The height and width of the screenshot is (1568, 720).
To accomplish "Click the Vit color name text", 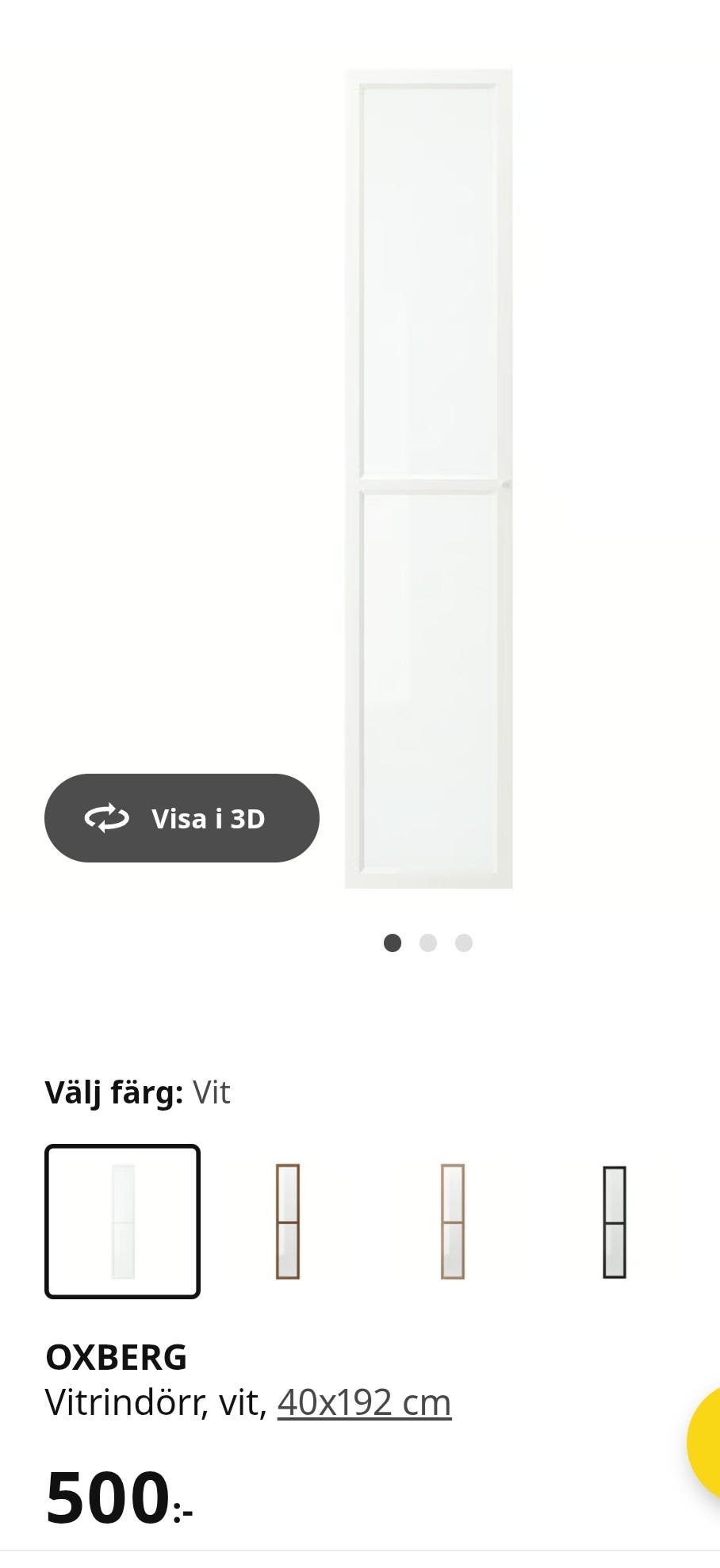I will pyautogui.click(x=209, y=1092).
